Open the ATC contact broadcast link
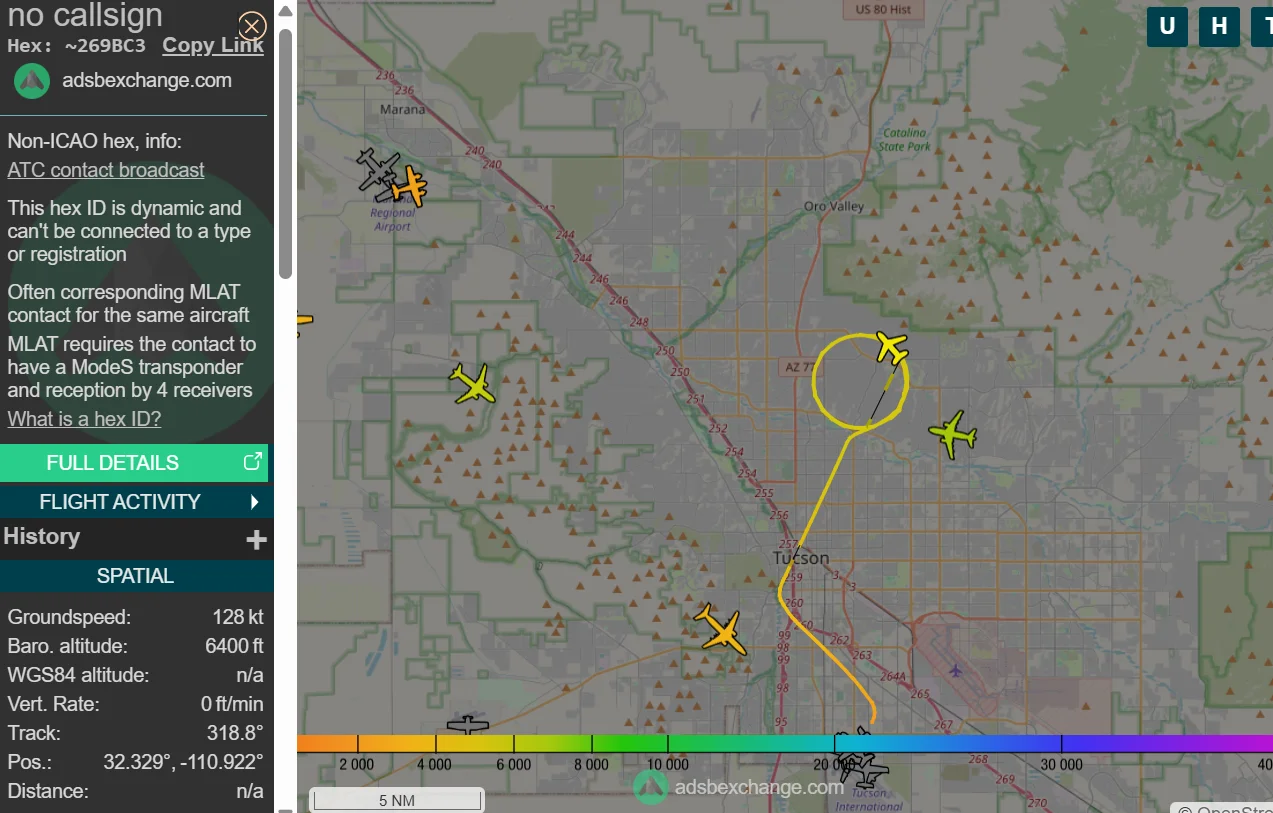1273x813 pixels. click(x=106, y=170)
